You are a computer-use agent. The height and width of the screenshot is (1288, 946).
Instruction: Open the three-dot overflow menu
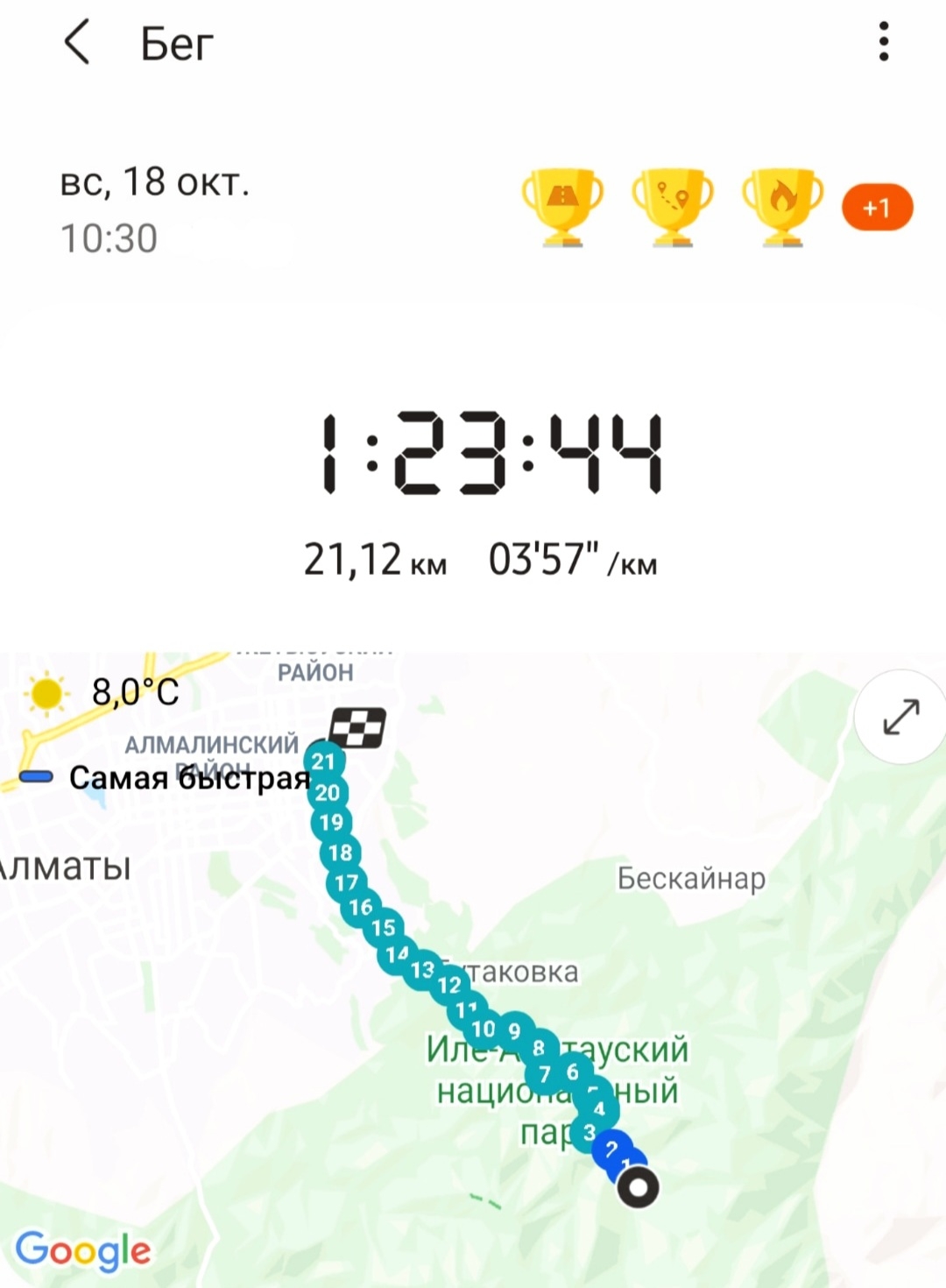click(883, 42)
